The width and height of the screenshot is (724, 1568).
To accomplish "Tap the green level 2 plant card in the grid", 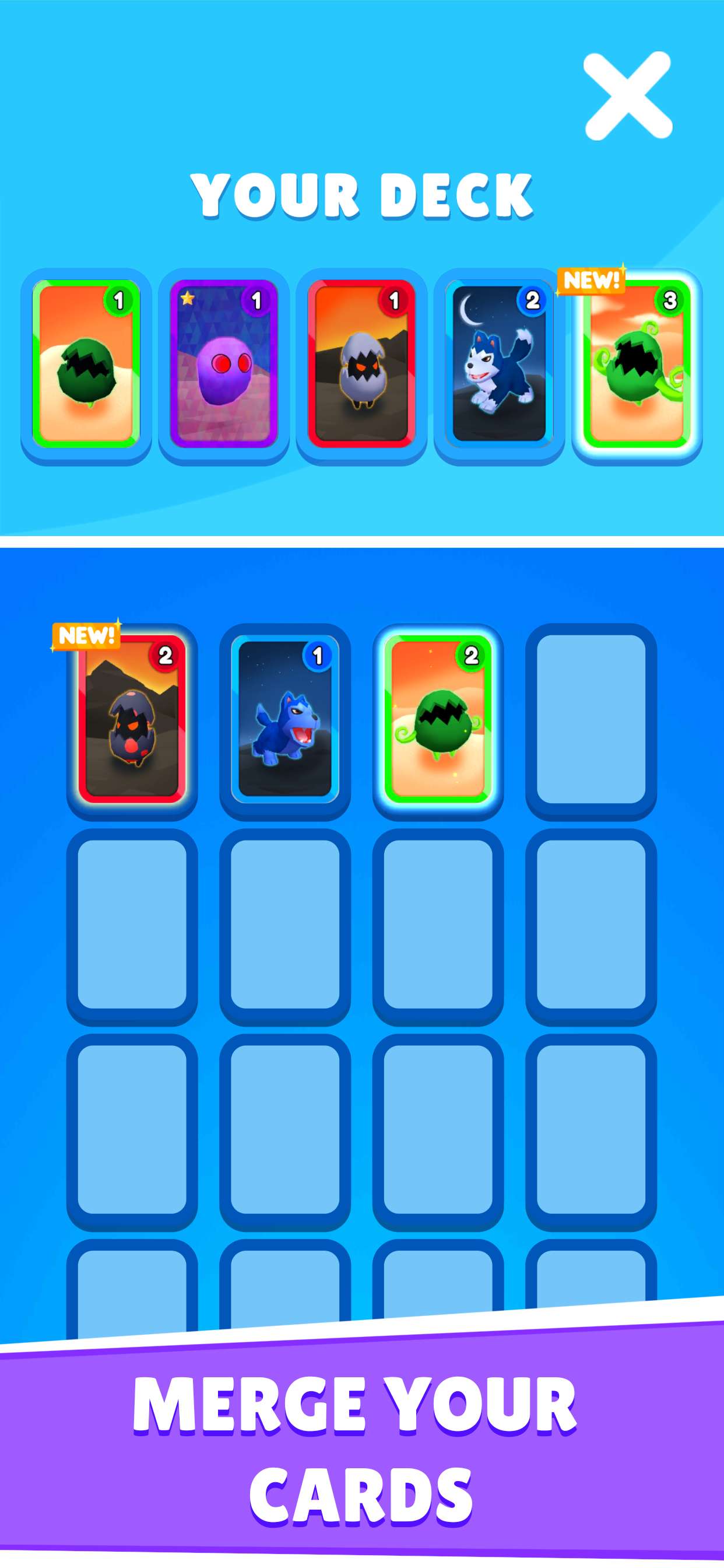I will pos(438,718).
